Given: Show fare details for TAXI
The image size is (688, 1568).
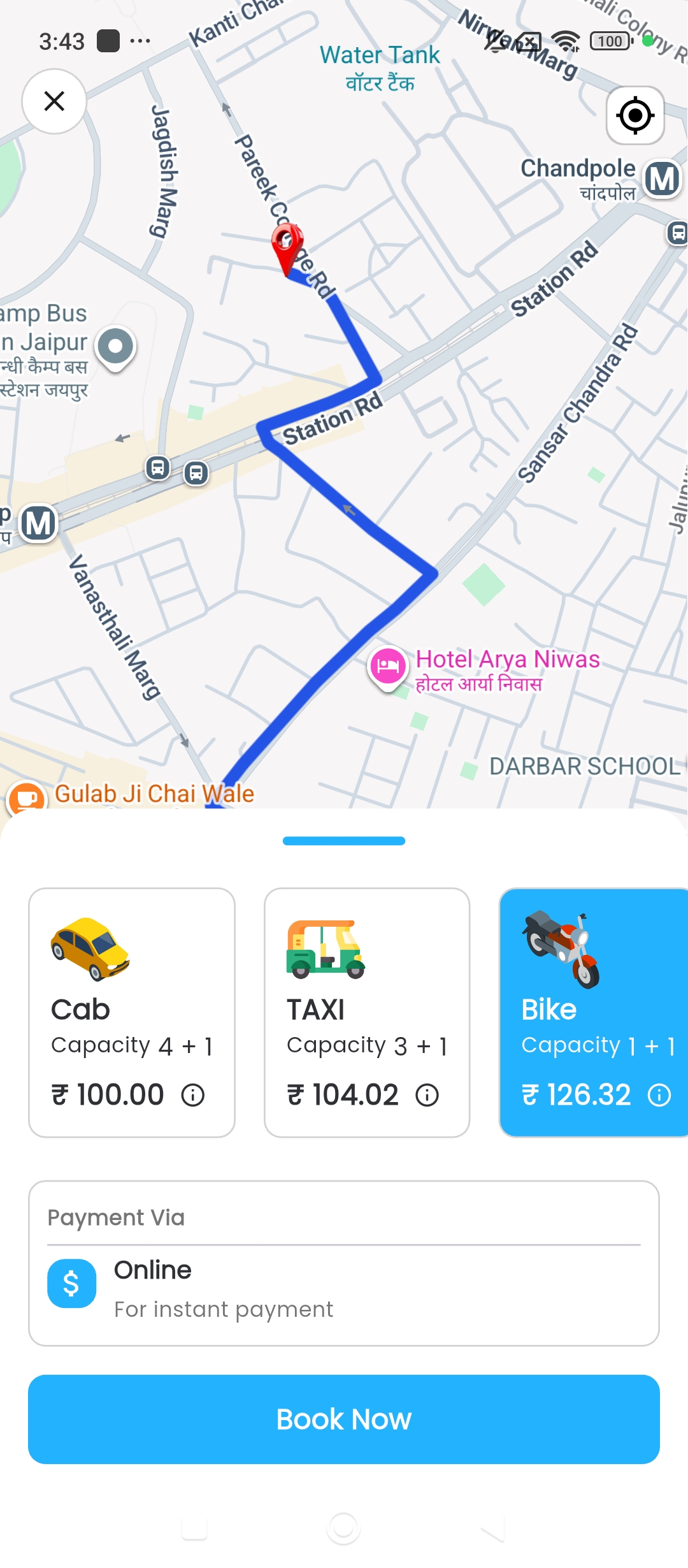Looking at the screenshot, I should pos(427,1095).
